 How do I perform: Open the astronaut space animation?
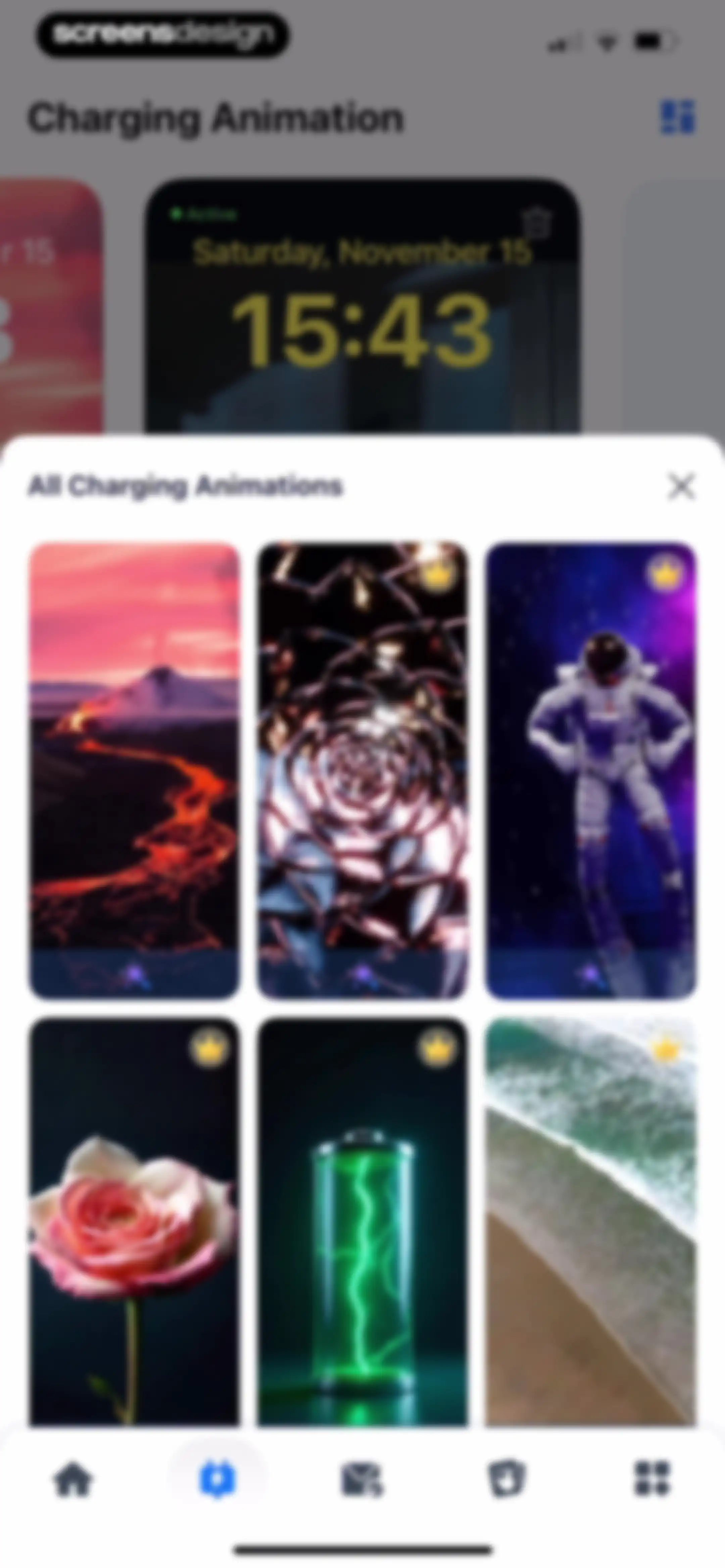[x=590, y=771]
